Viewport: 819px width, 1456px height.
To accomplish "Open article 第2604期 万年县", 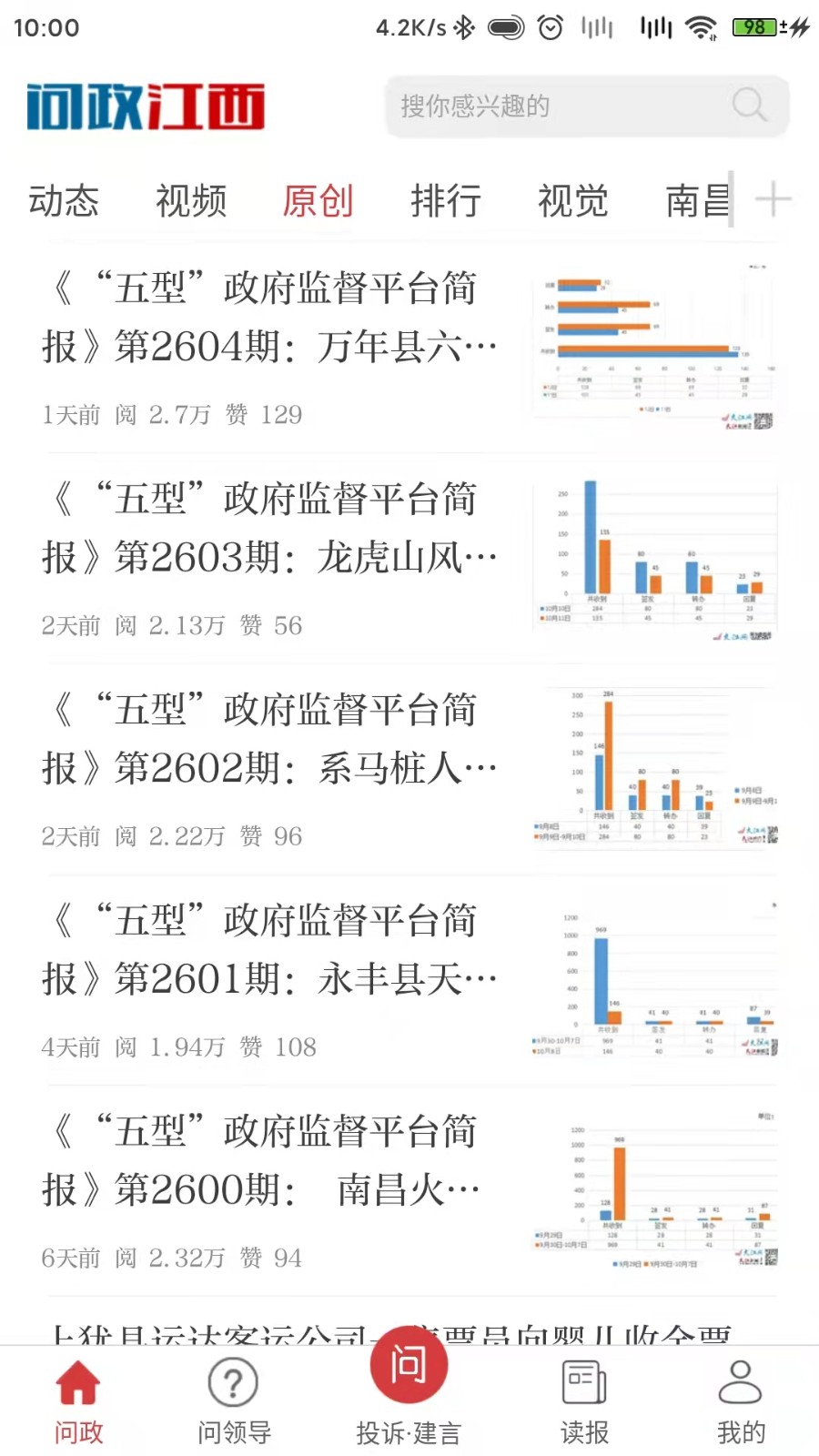I will (x=409, y=347).
